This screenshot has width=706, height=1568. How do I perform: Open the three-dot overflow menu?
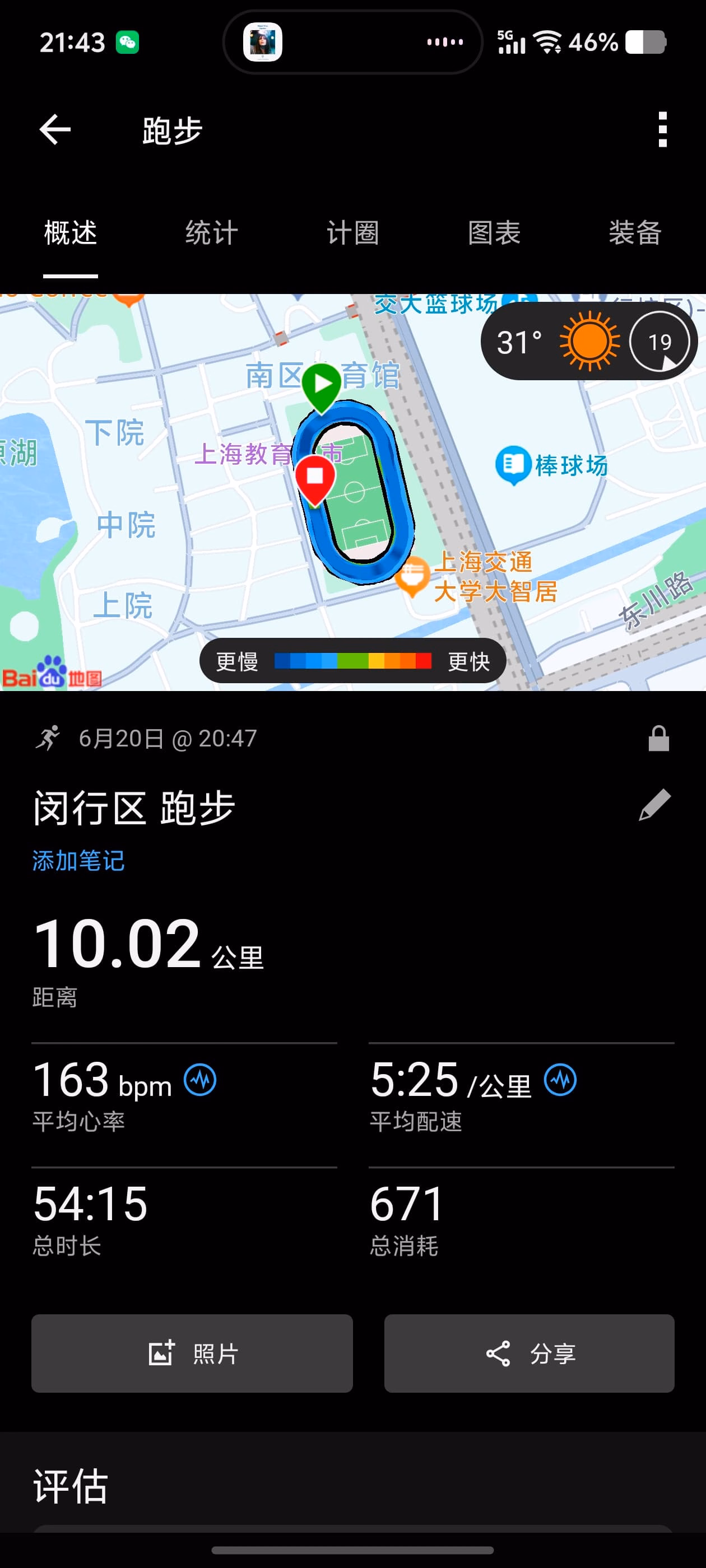pos(663,130)
